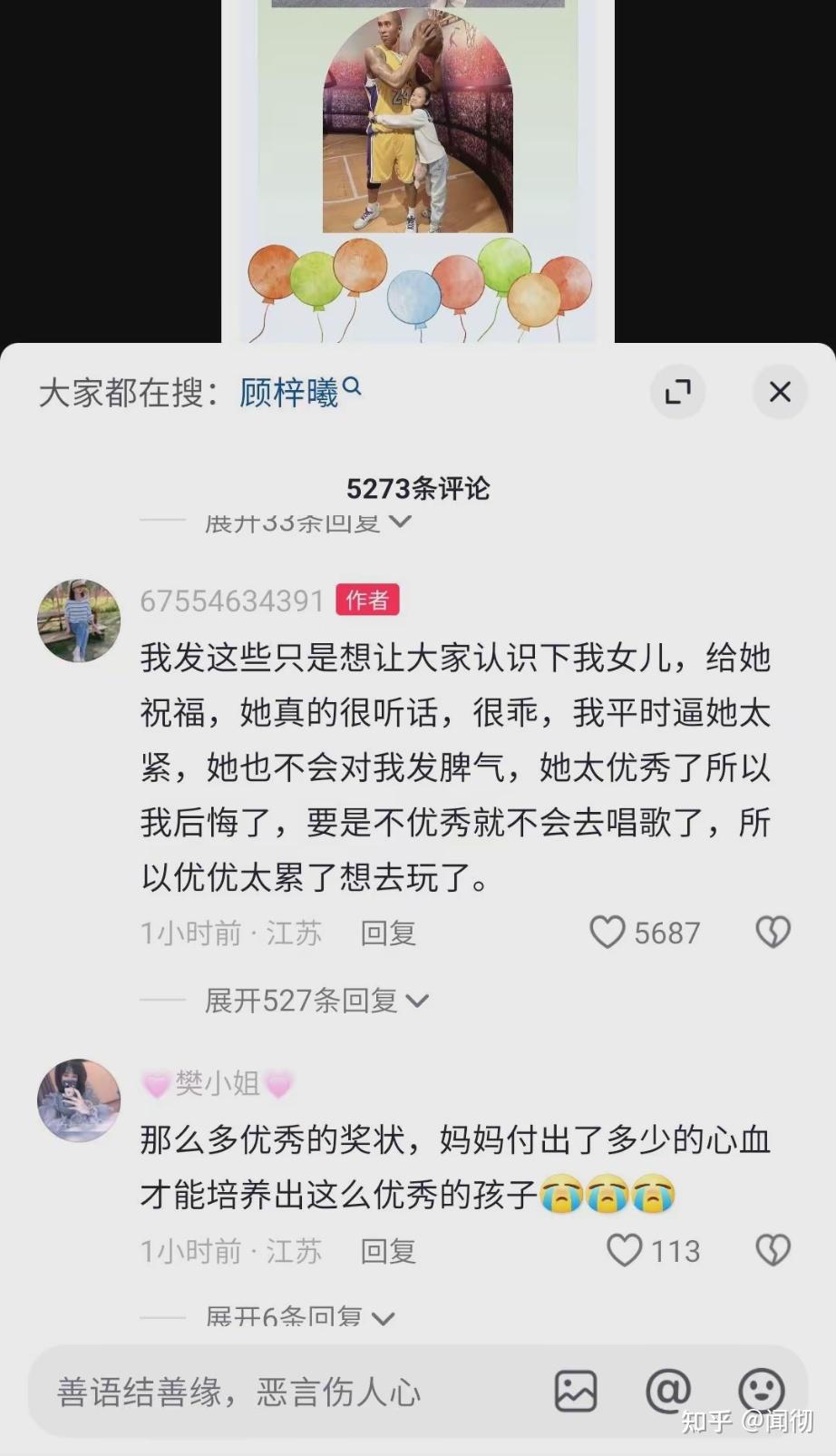Reply to the author's comment
The width and height of the screenshot is (836, 1456).
pos(388,933)
